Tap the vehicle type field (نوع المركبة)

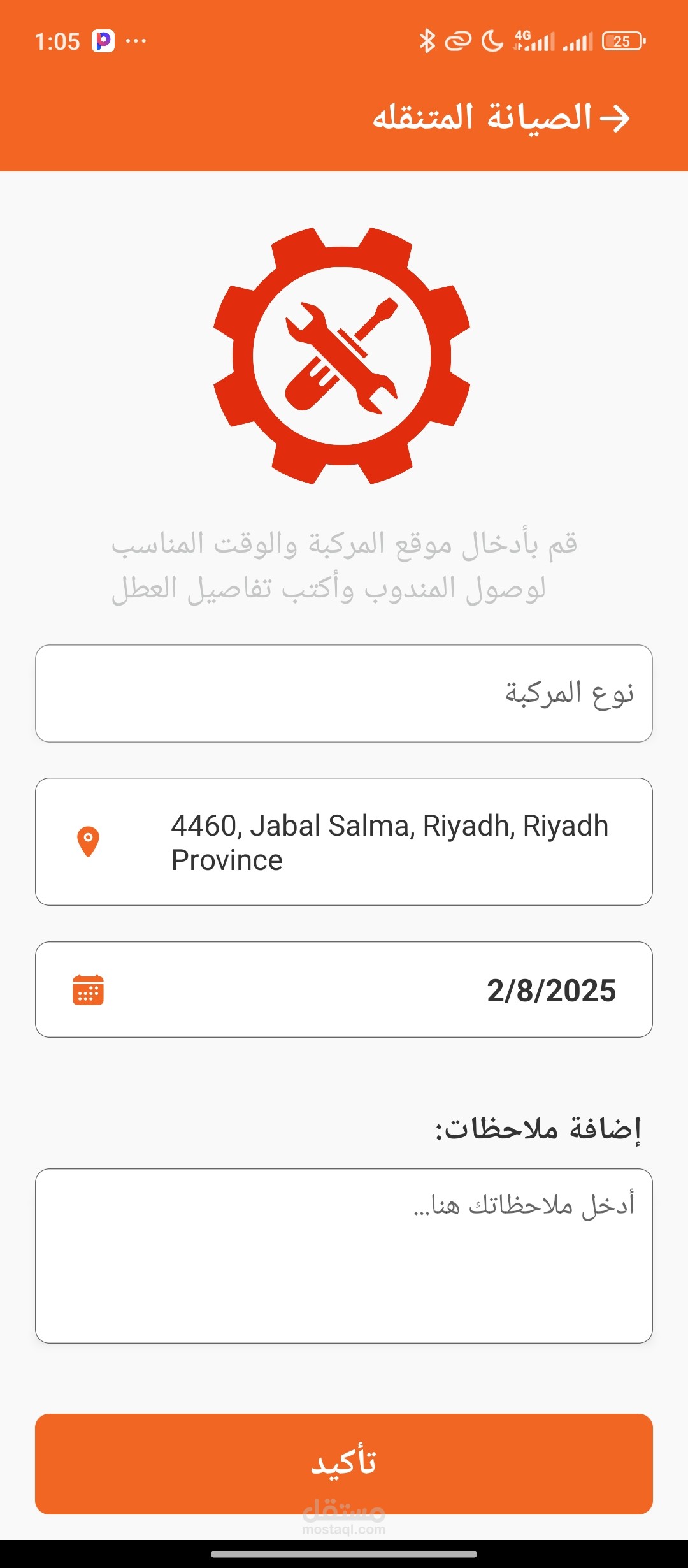click(x=344, y=693)
